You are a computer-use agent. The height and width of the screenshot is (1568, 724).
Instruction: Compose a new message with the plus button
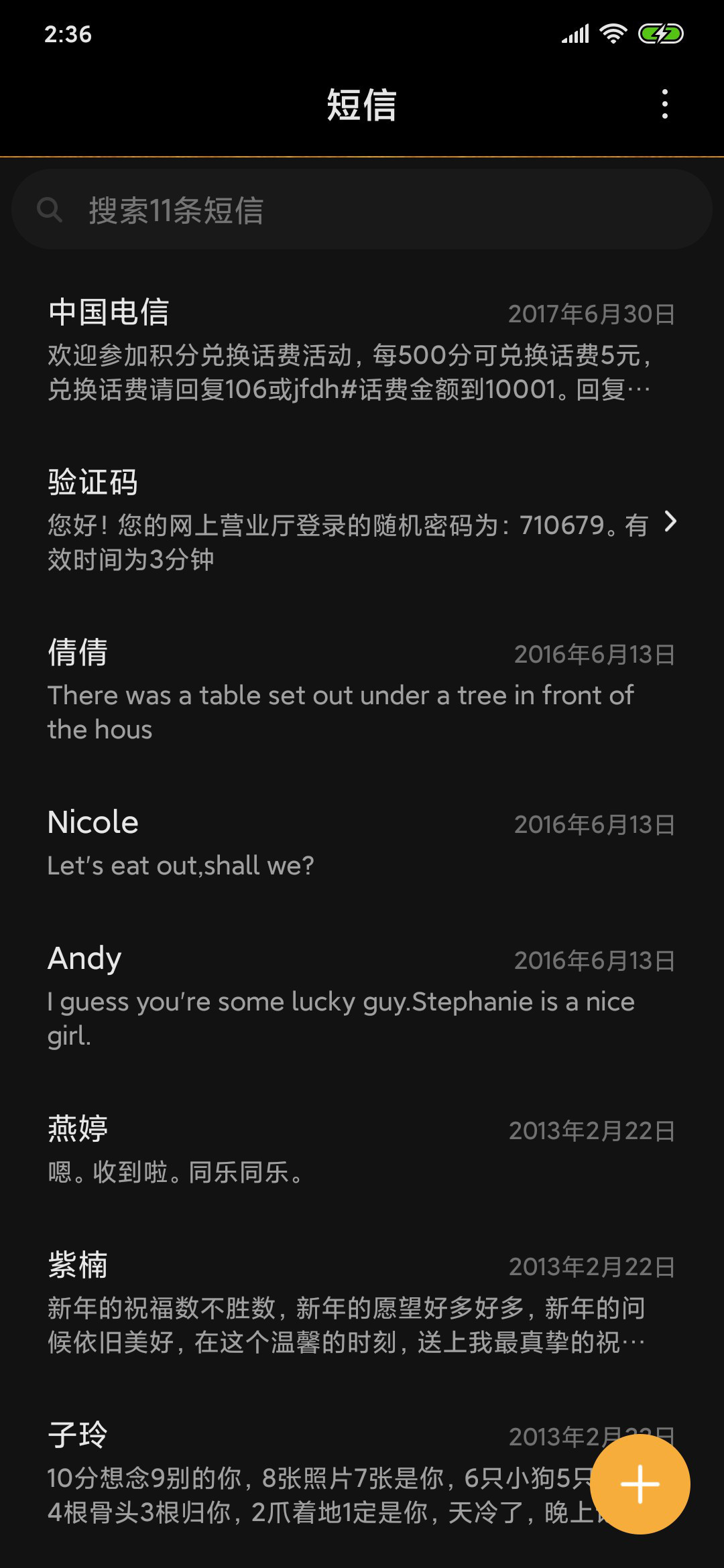[640, 1484]
